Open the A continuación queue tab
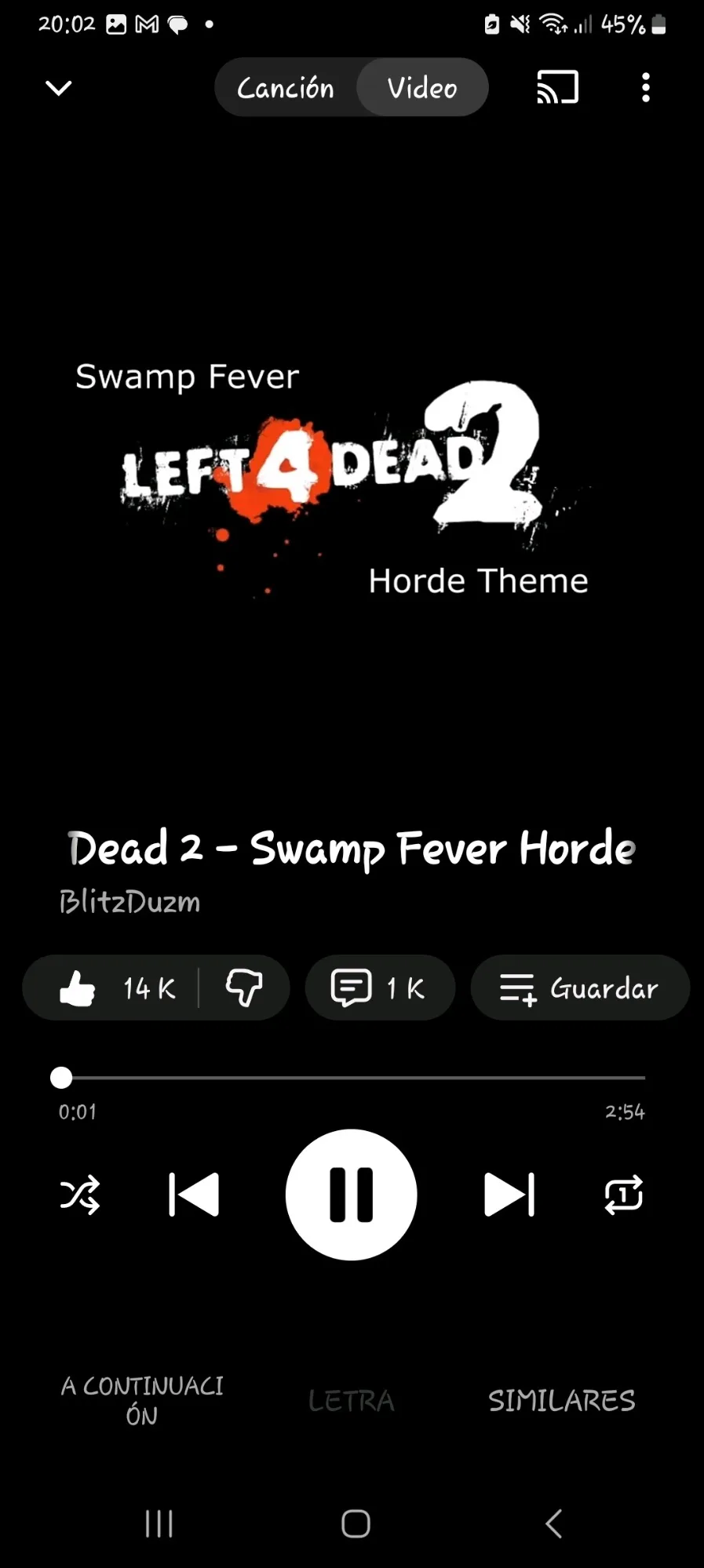 (142, 1400)
